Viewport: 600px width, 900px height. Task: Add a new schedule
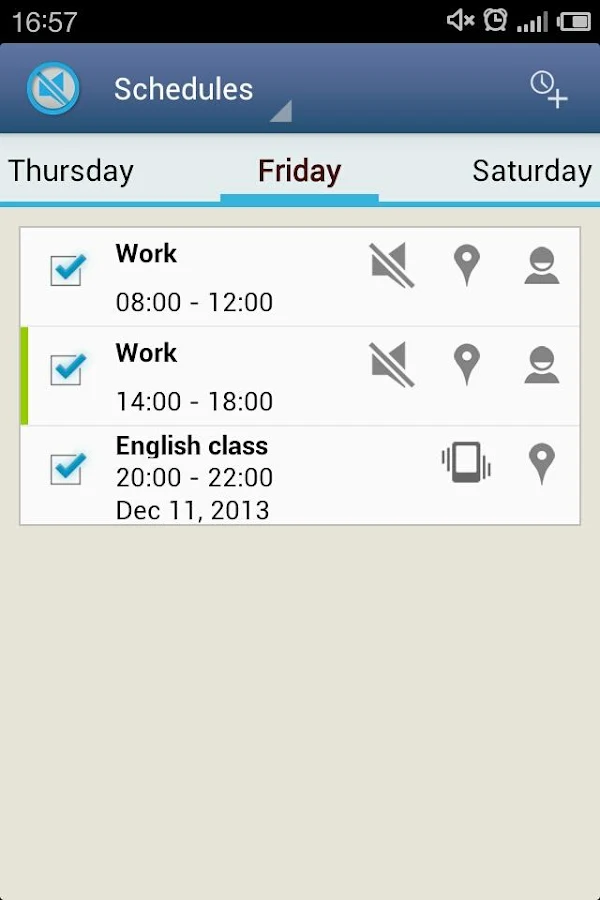coord(548,89)
